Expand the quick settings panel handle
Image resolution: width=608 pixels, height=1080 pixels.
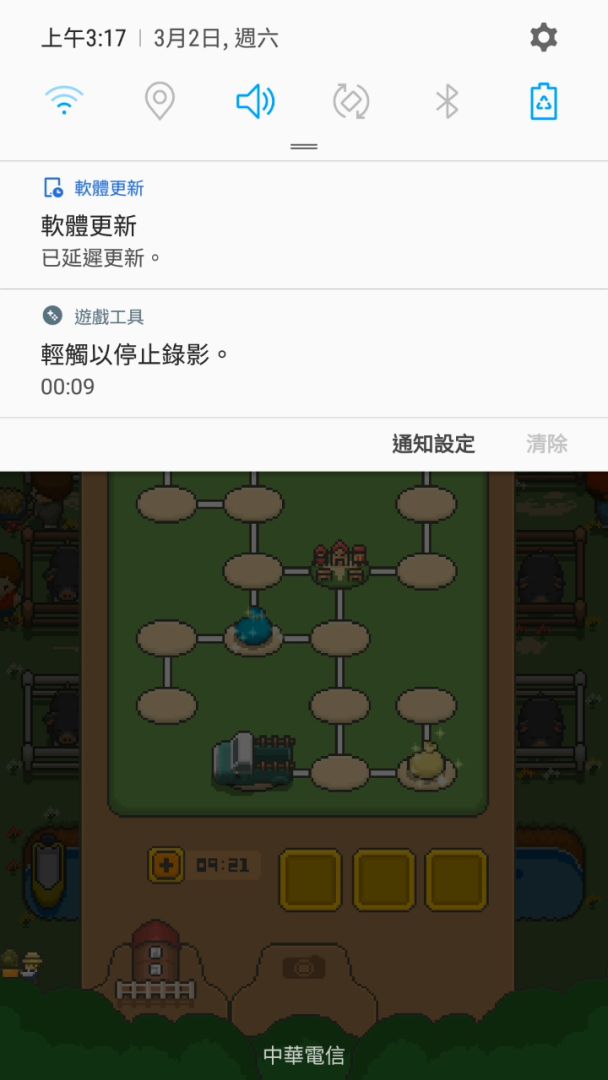point(304,146)
